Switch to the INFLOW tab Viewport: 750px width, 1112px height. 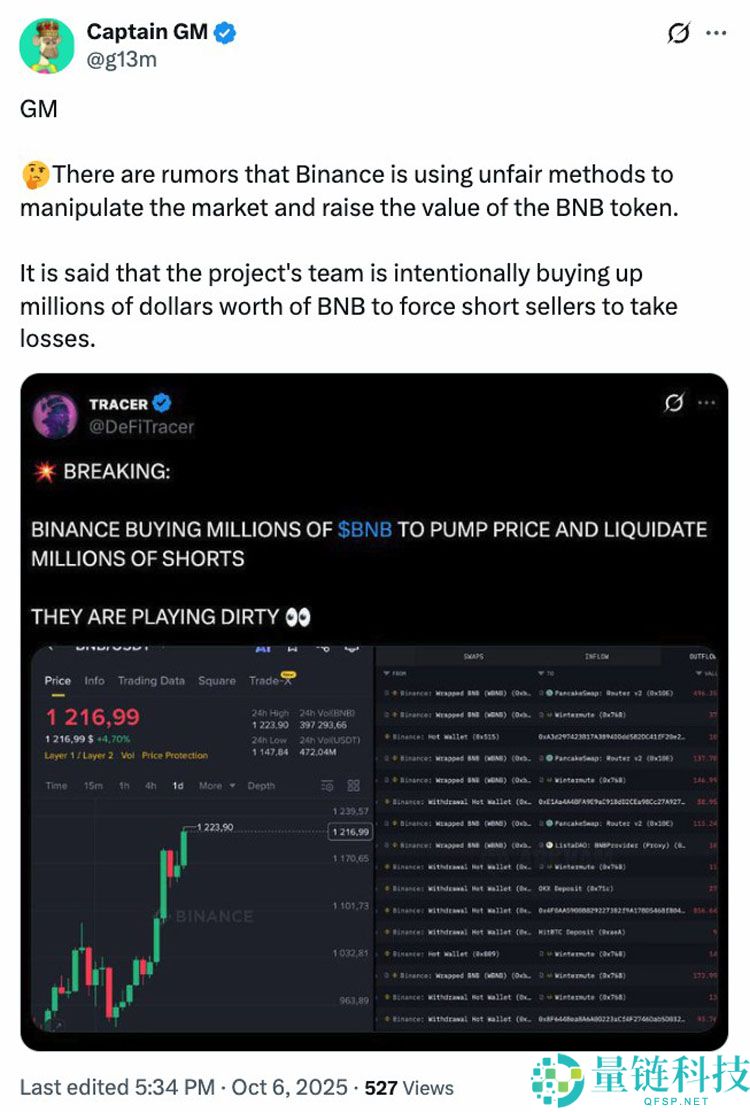[x=595, y=654]
